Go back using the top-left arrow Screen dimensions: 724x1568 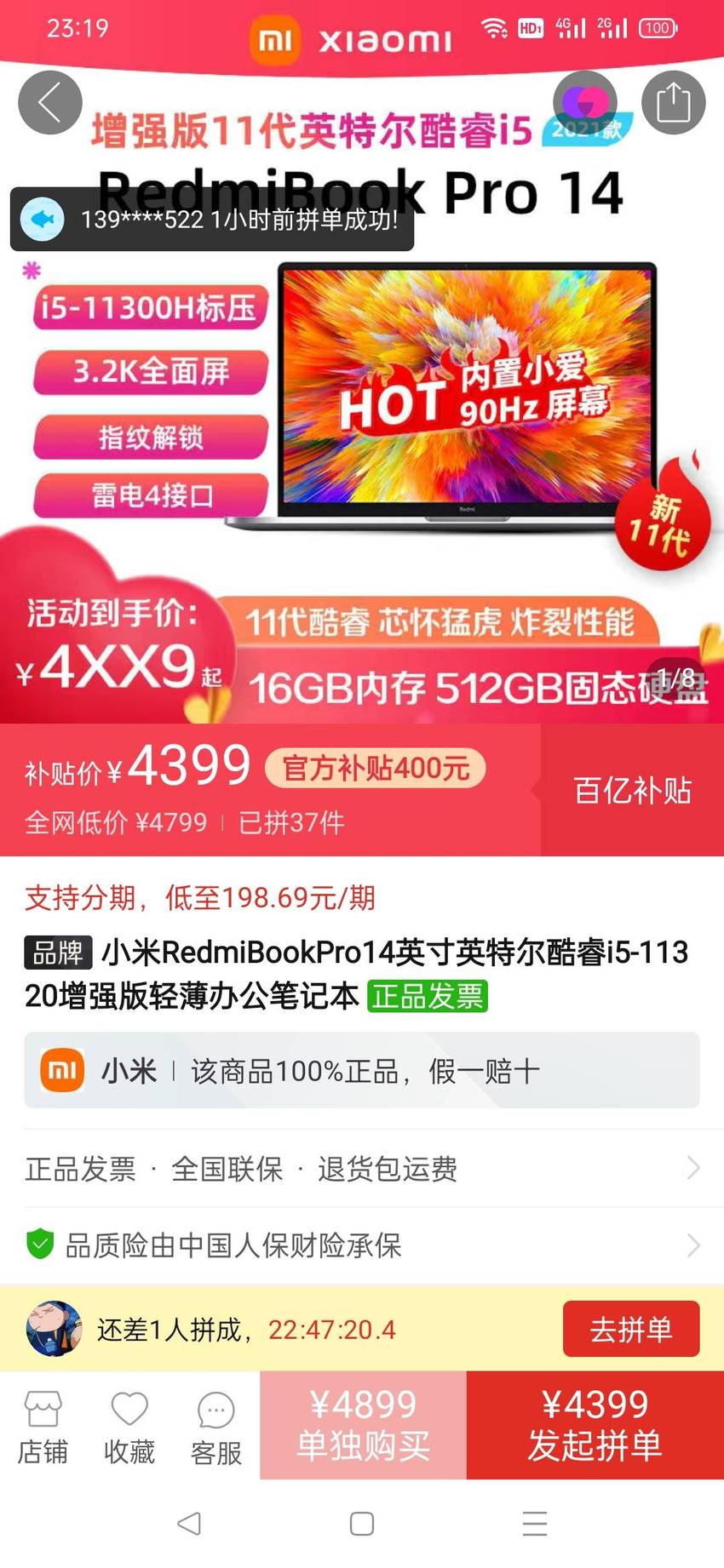coord(50,103)
